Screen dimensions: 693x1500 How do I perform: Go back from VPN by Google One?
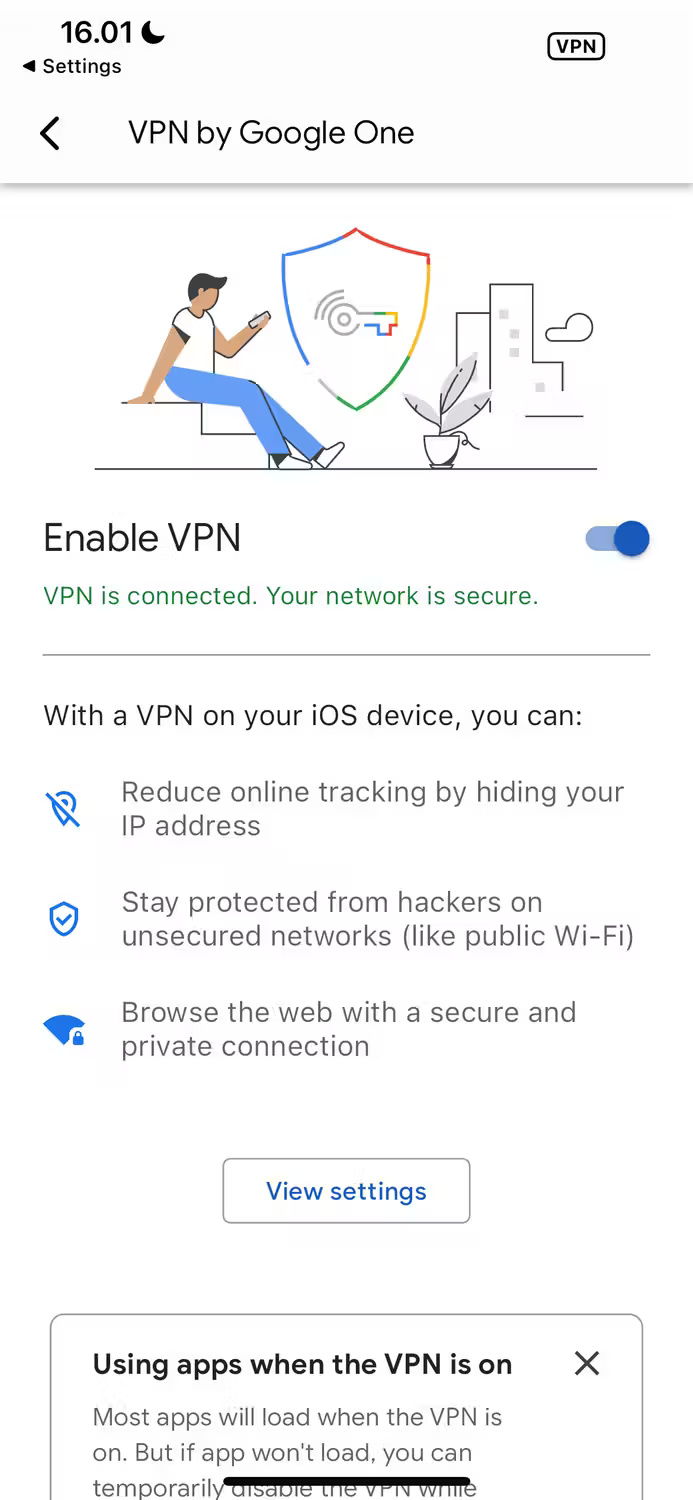click(x=50, y=133)
